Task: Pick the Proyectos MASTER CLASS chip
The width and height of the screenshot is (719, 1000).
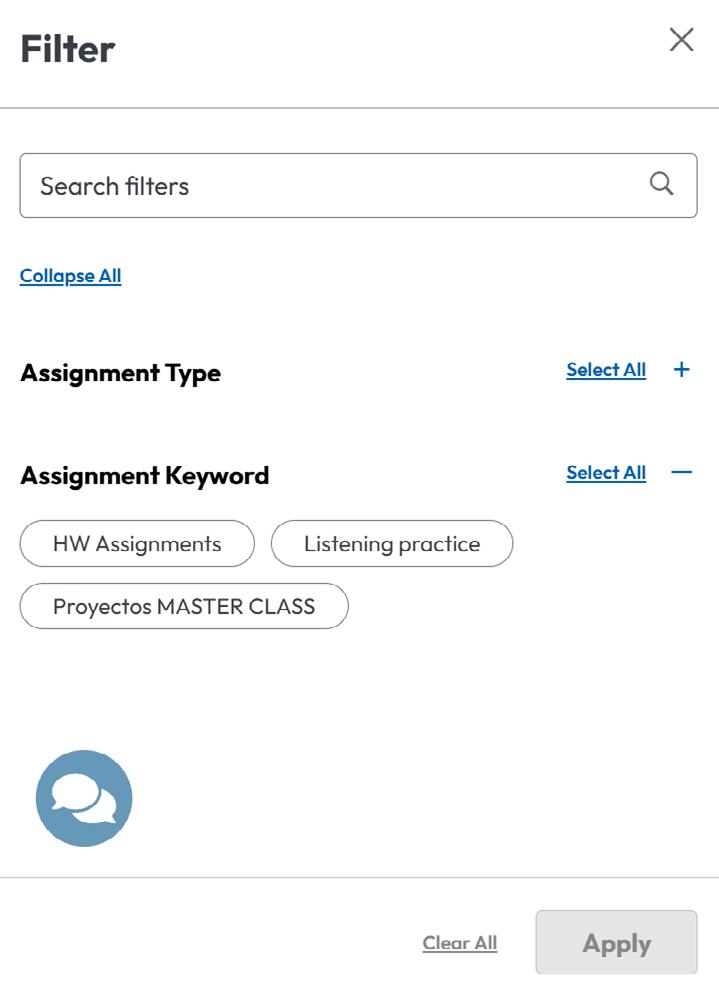Action: [x=184, y=606]
